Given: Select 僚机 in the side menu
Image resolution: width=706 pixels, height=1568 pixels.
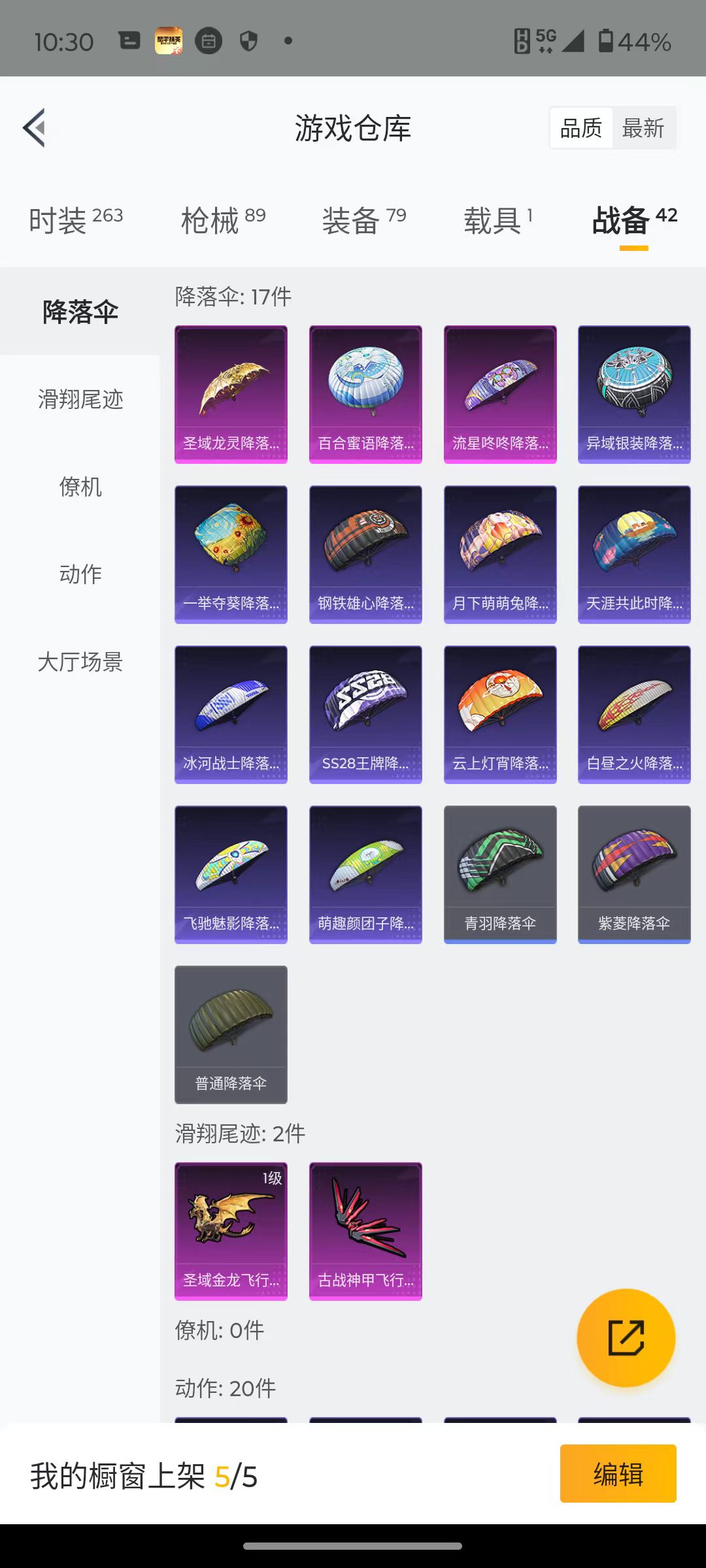Looking at the screenshot, I should pos(80,487).
